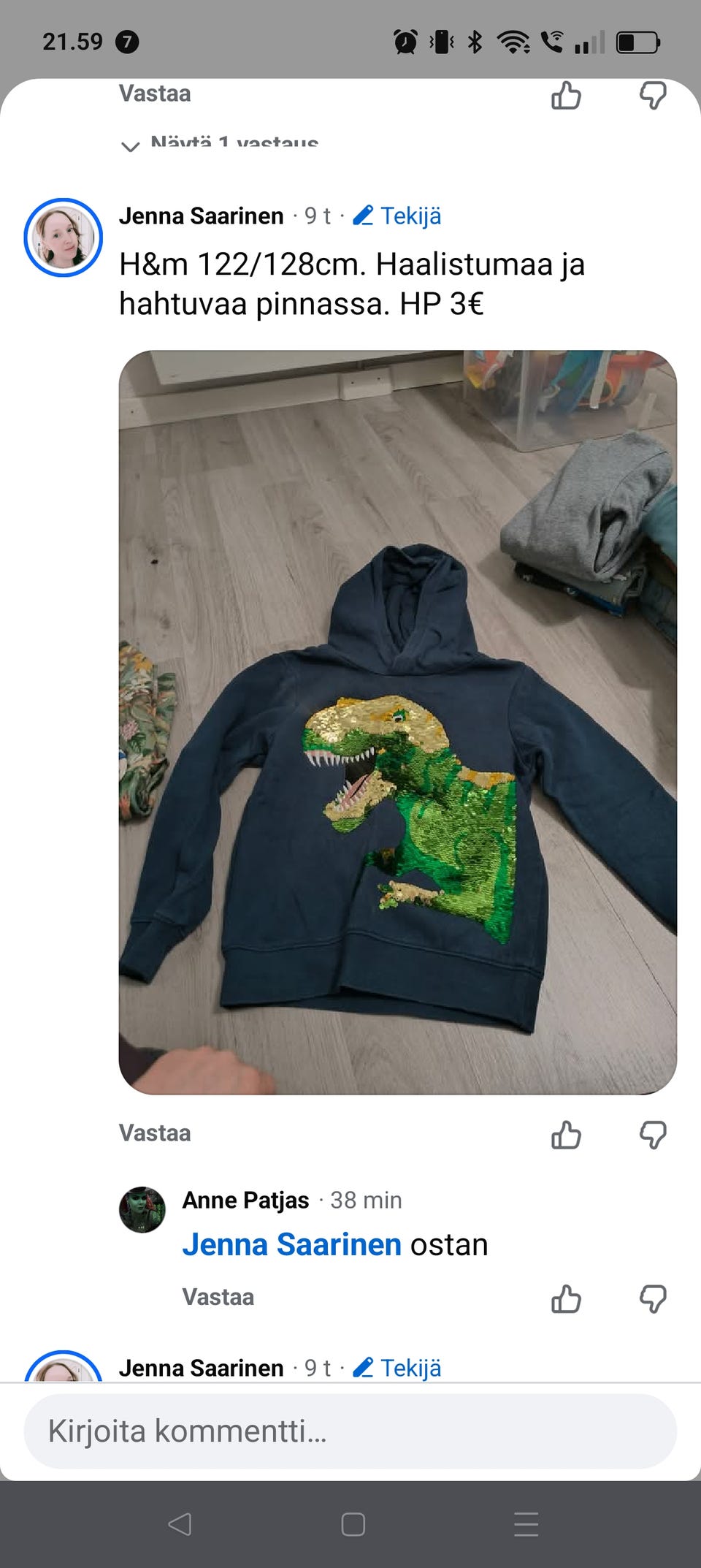Focus the Kirjoita kommentti field

click(x=350, y=1431)
